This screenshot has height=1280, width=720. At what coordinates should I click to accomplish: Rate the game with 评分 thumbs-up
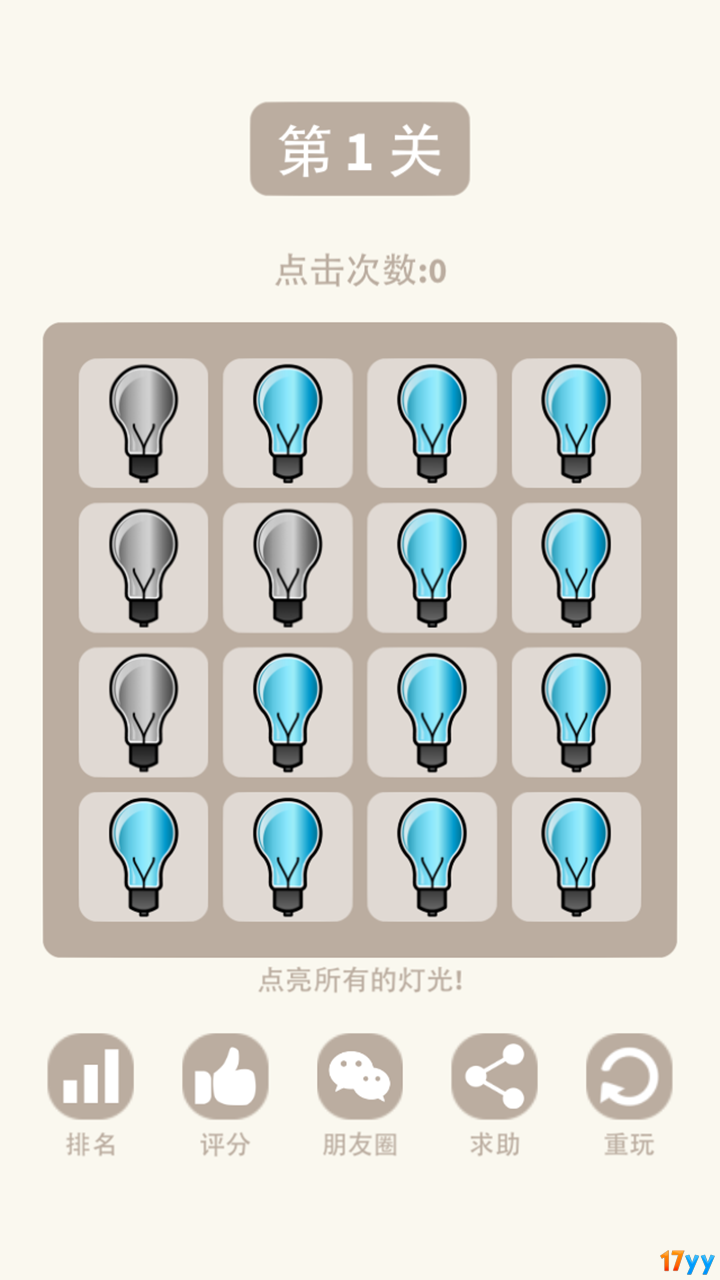[x=225, y=1076]
